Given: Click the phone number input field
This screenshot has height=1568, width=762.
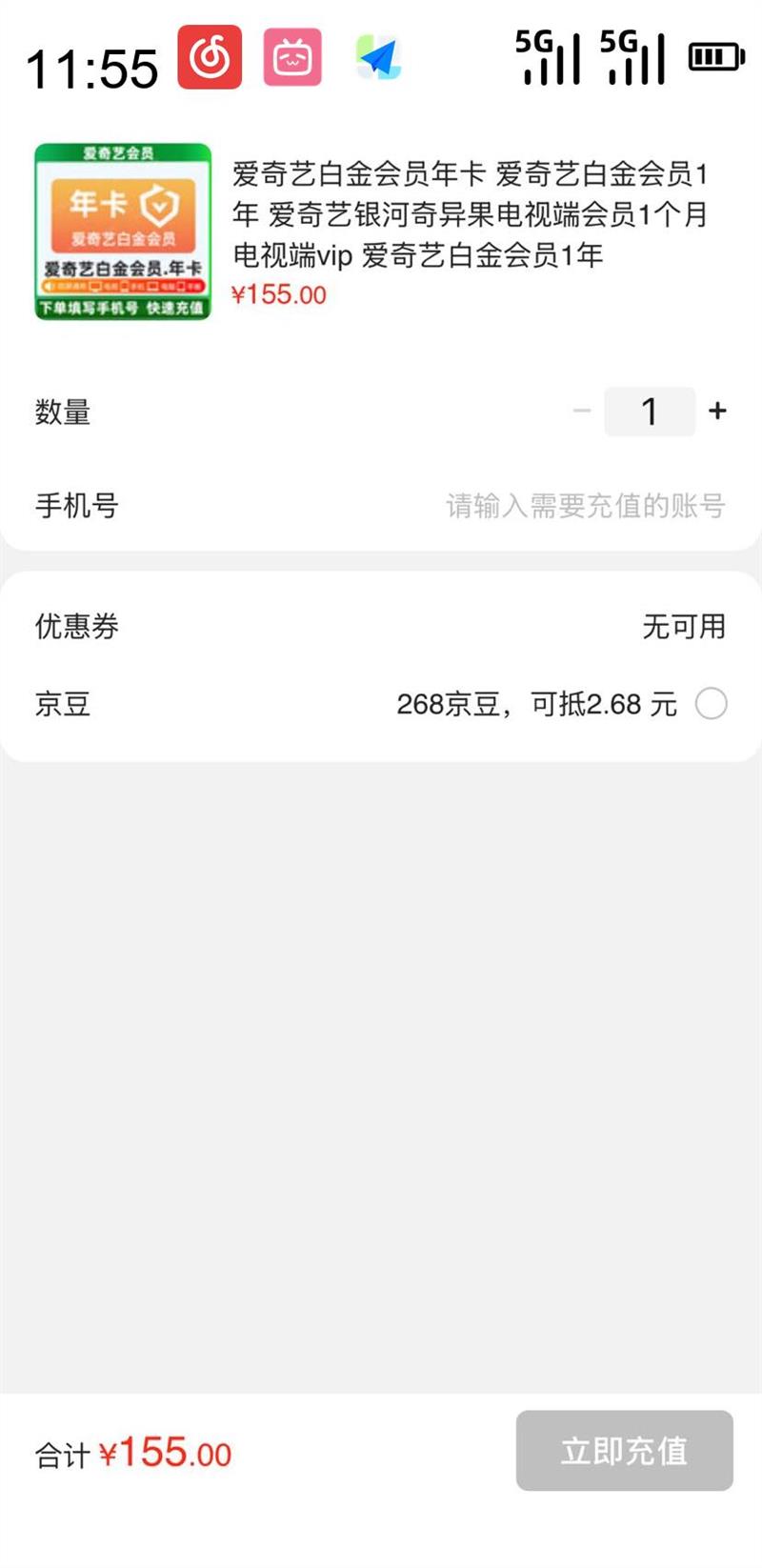Looking at the screenshot, I should 584,508.
